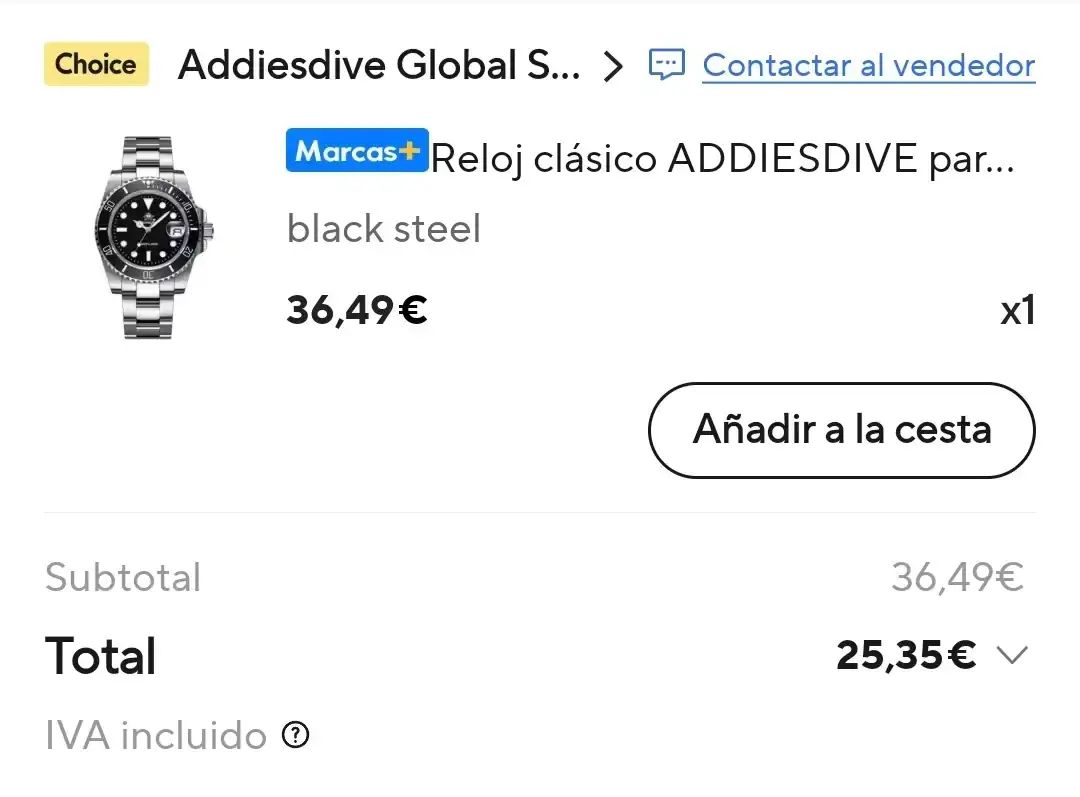The width and height of the screenshot is (1080, 797).
Task: Open the Addiesdive Global Store page
Action: [x=380, y=66]
